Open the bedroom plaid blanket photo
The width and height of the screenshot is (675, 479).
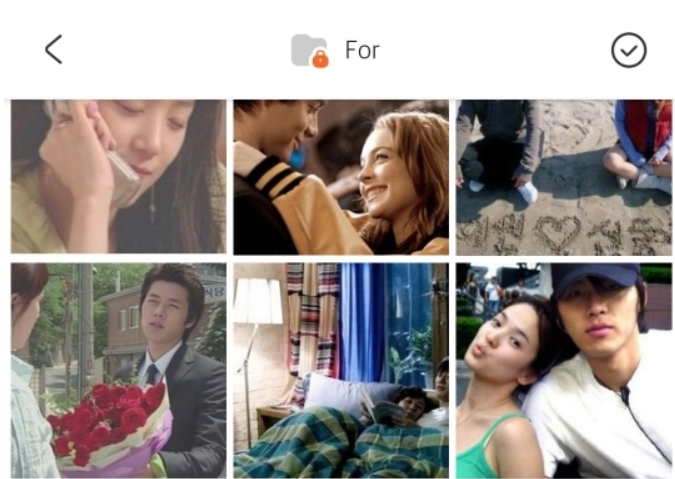click(x=341, y=370)
